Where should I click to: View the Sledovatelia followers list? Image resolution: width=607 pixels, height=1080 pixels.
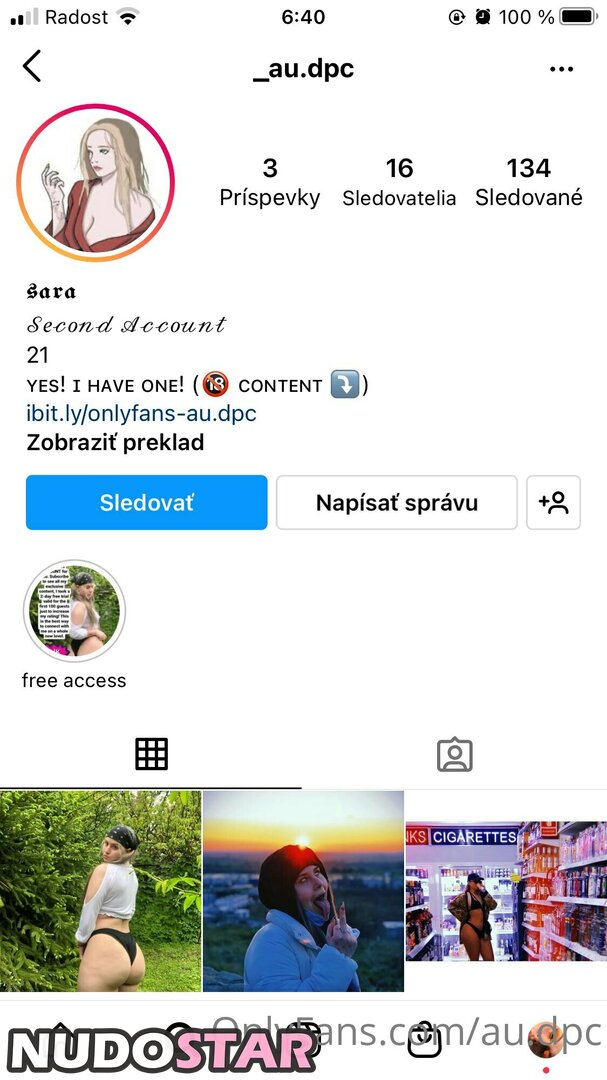[399, 181]
